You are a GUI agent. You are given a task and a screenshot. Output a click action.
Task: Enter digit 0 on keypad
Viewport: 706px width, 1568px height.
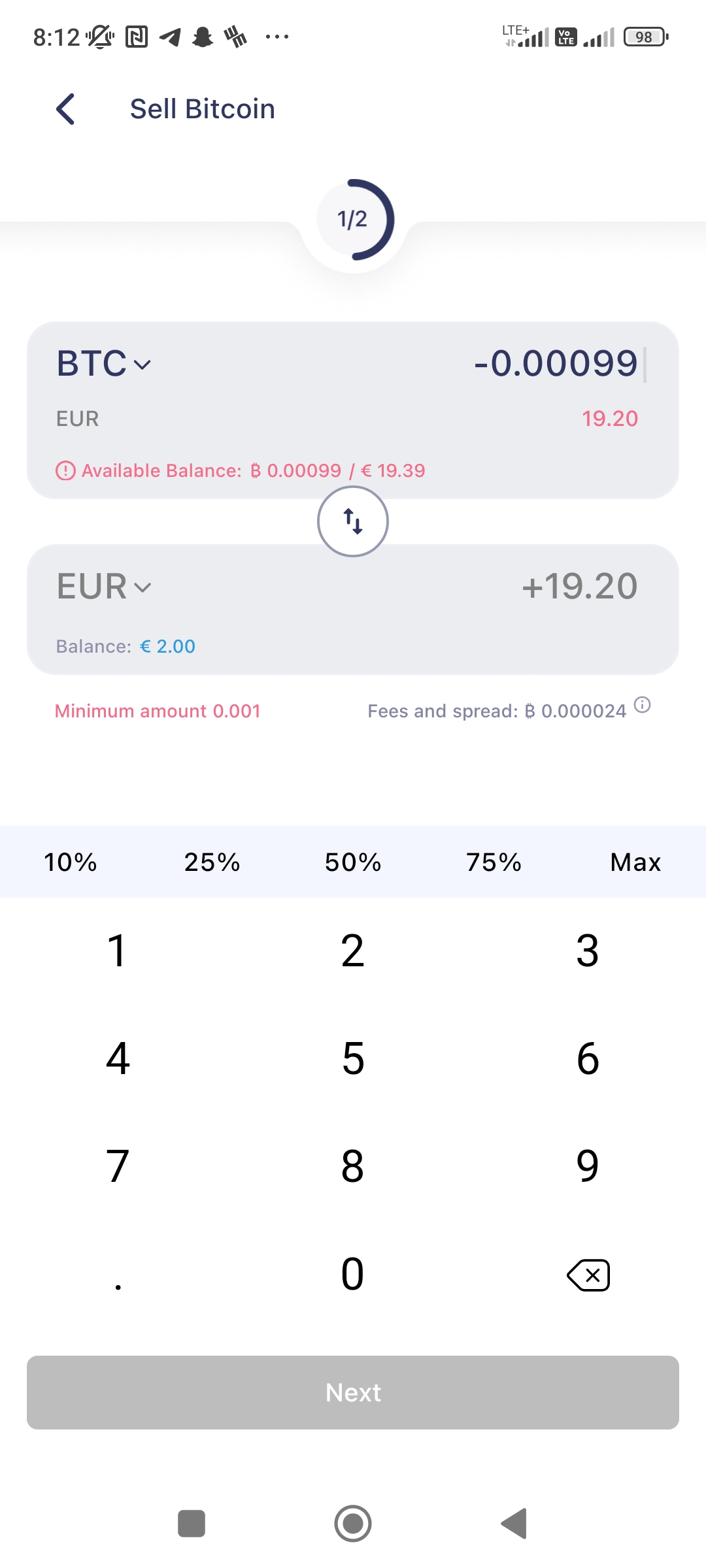tap(353, 1274)
